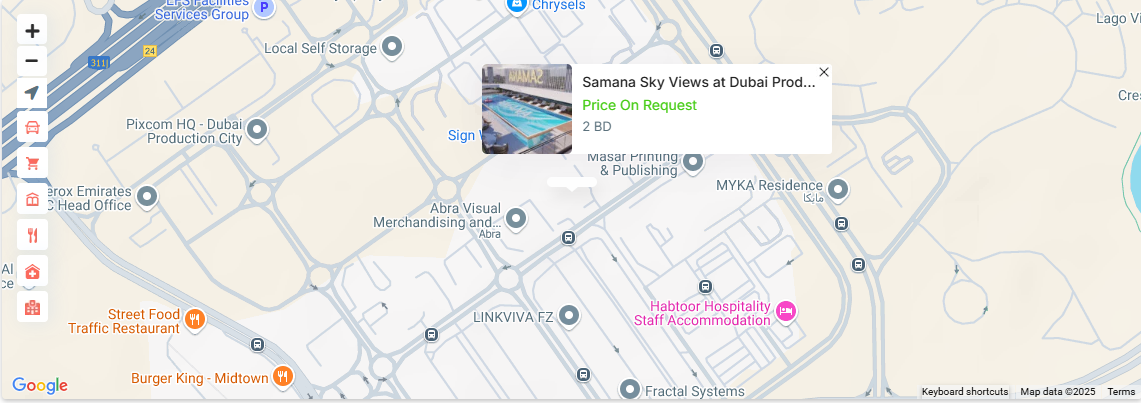Viewport: 1141px width, 403px height.
Task: Open the map Terms link
Action: [1121, 392]
